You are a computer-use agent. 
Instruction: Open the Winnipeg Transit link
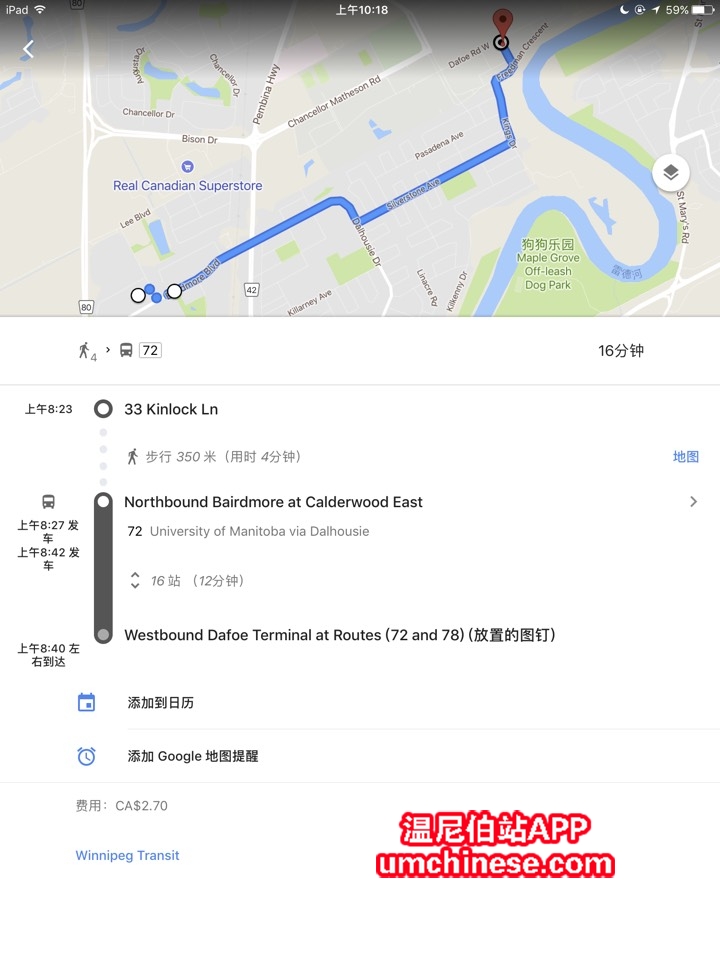click(127, 855)
